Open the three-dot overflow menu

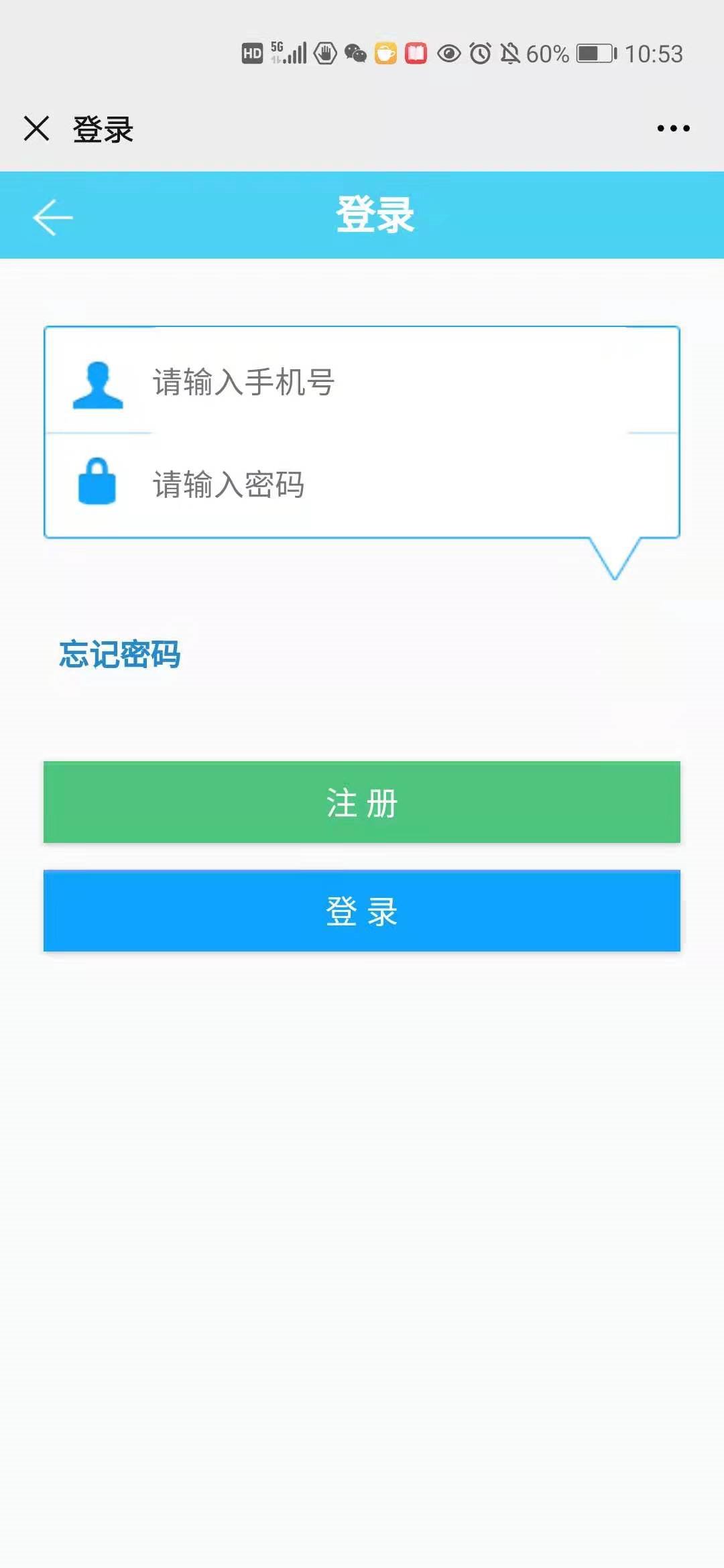point(673,128)
